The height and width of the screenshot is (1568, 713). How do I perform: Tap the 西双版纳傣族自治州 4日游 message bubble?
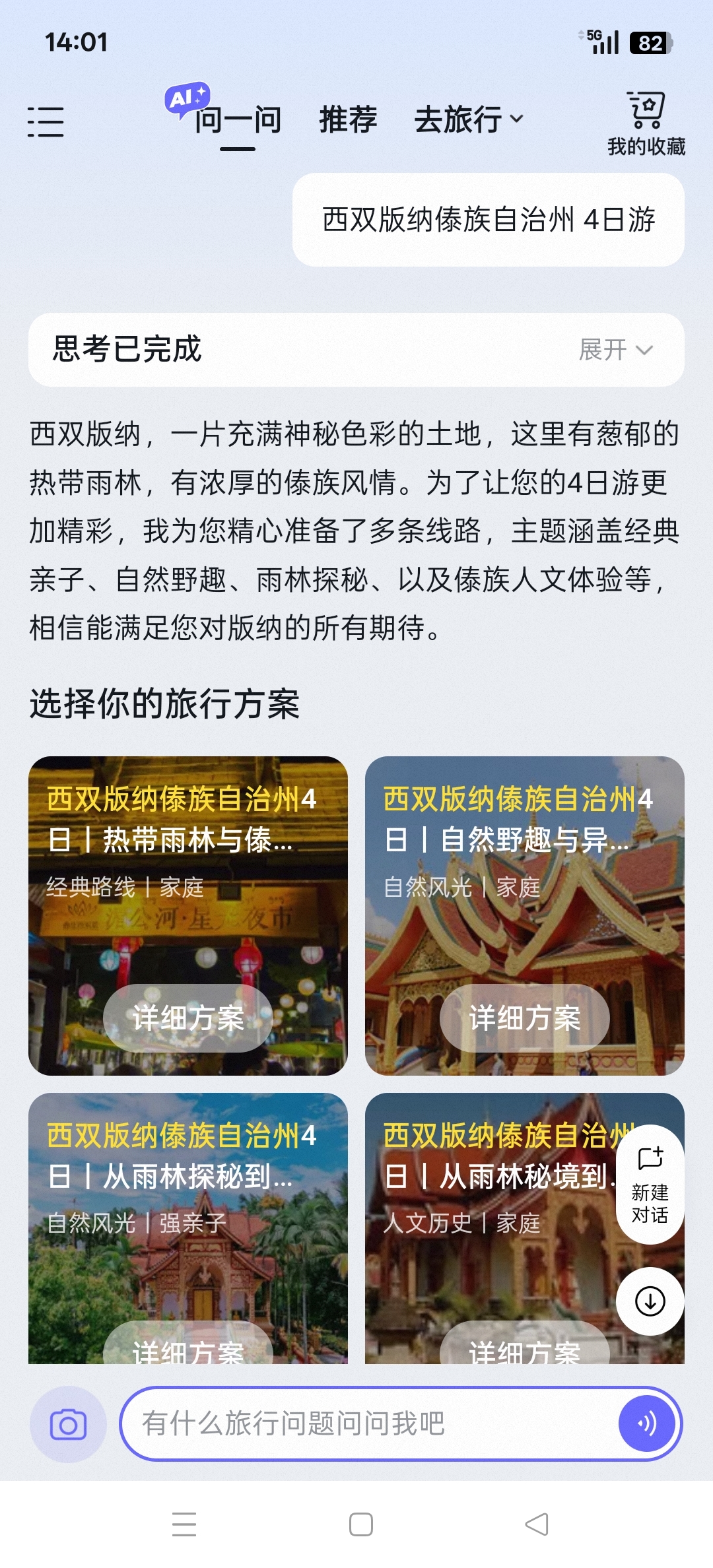pyautogui.click(x=489, y=221)
